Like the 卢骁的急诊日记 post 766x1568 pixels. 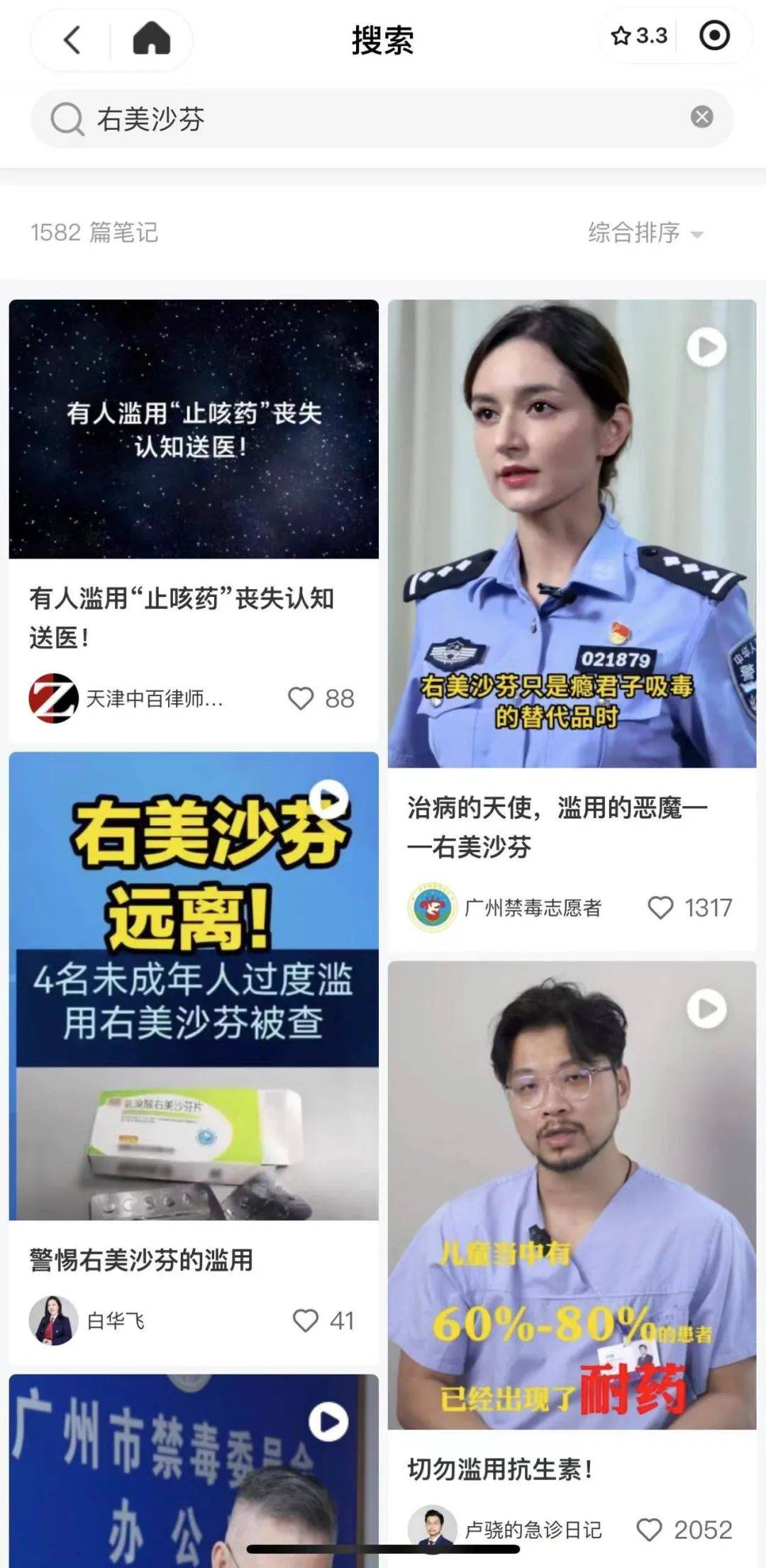[x=649, y=1529]
